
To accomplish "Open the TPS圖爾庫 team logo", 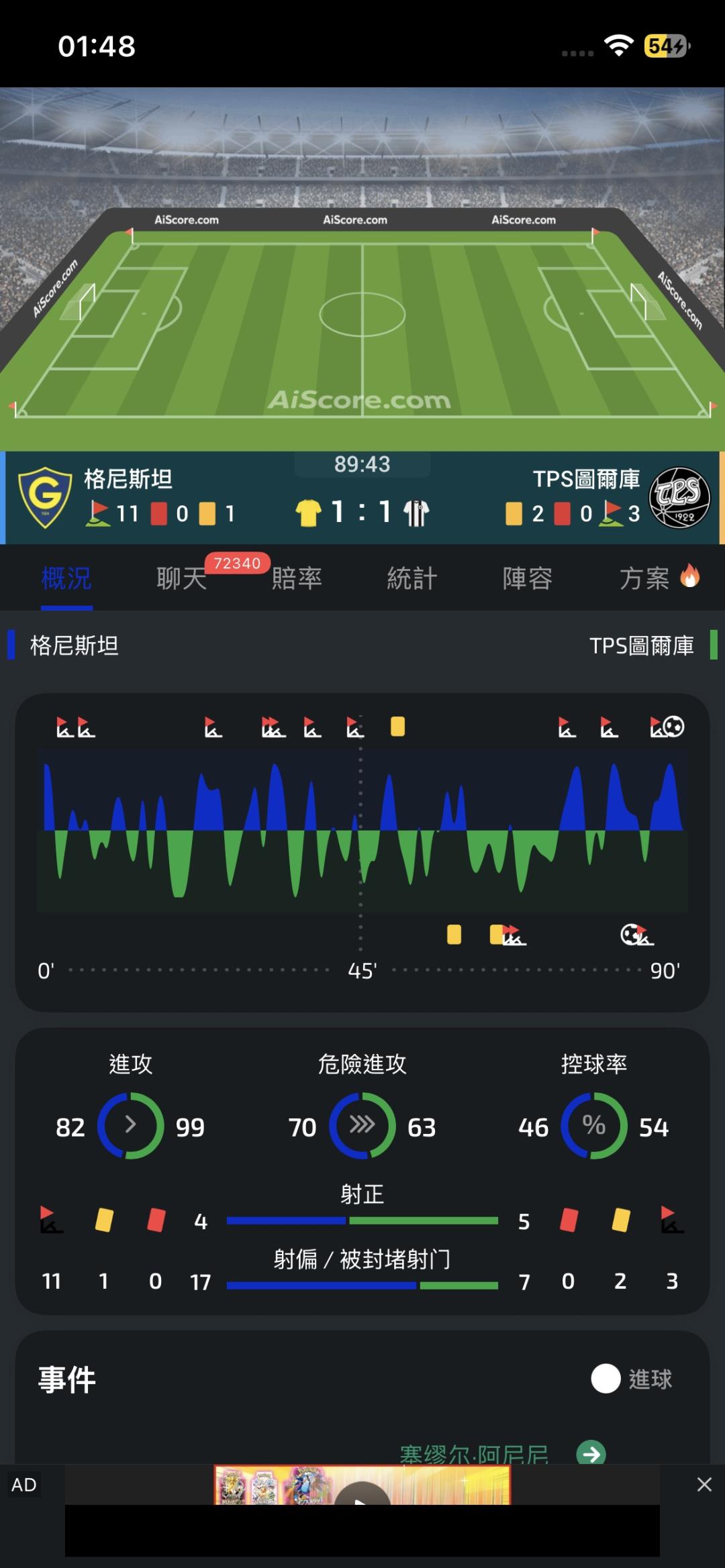I will [679, 497].
